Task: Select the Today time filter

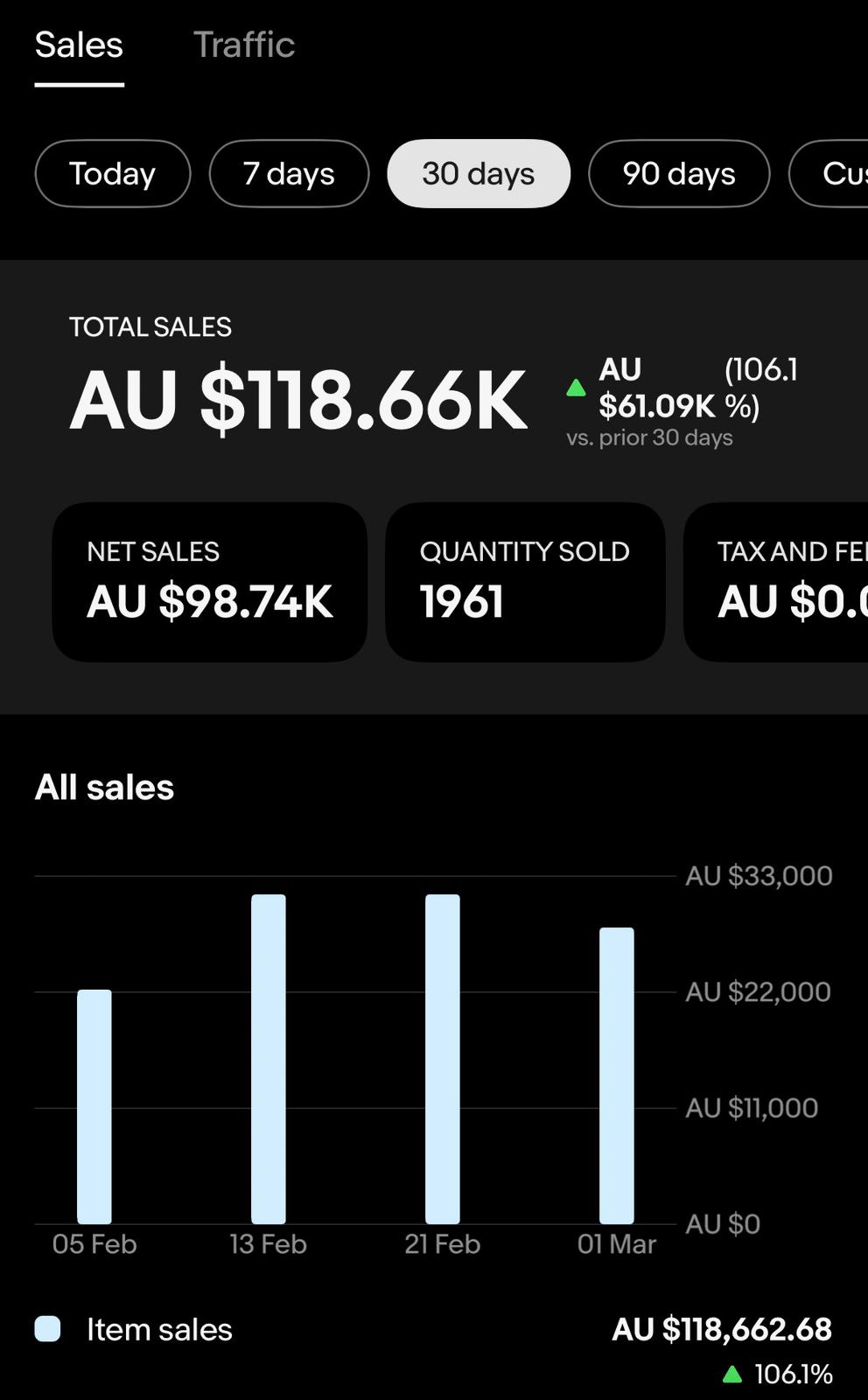Action: [x=112, y=173]
